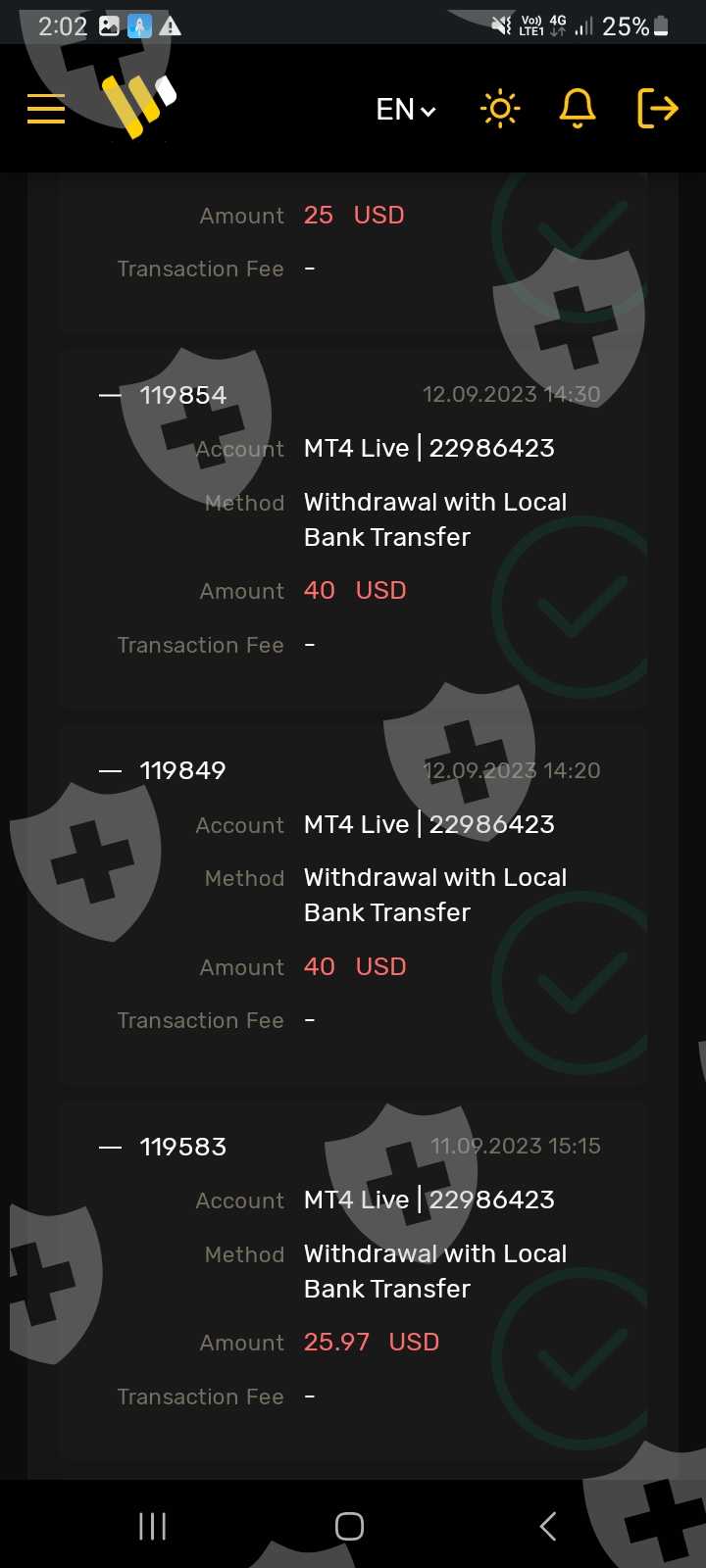This screenshot has height=1568, width=706.
Task: Collapse transaction 119849
Action: 110,771
